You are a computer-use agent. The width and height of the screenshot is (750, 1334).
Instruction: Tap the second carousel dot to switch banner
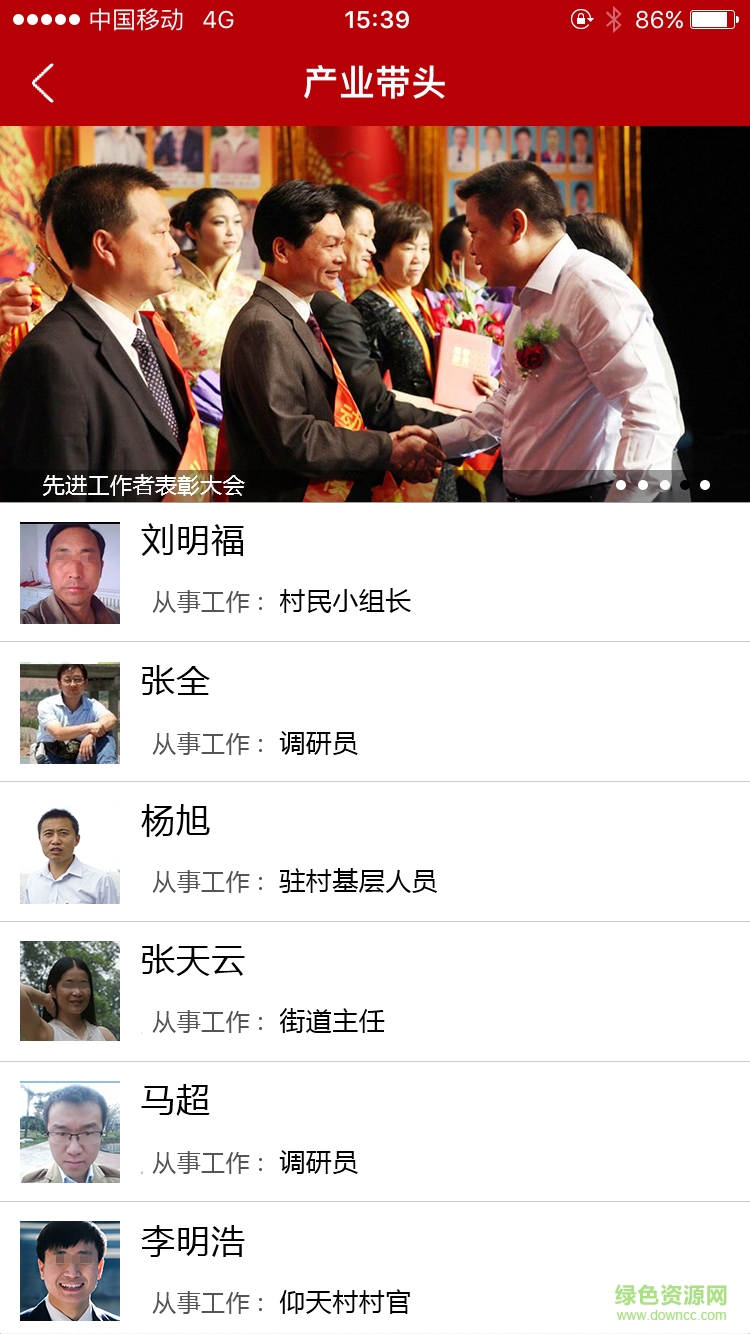click(643, 485)
